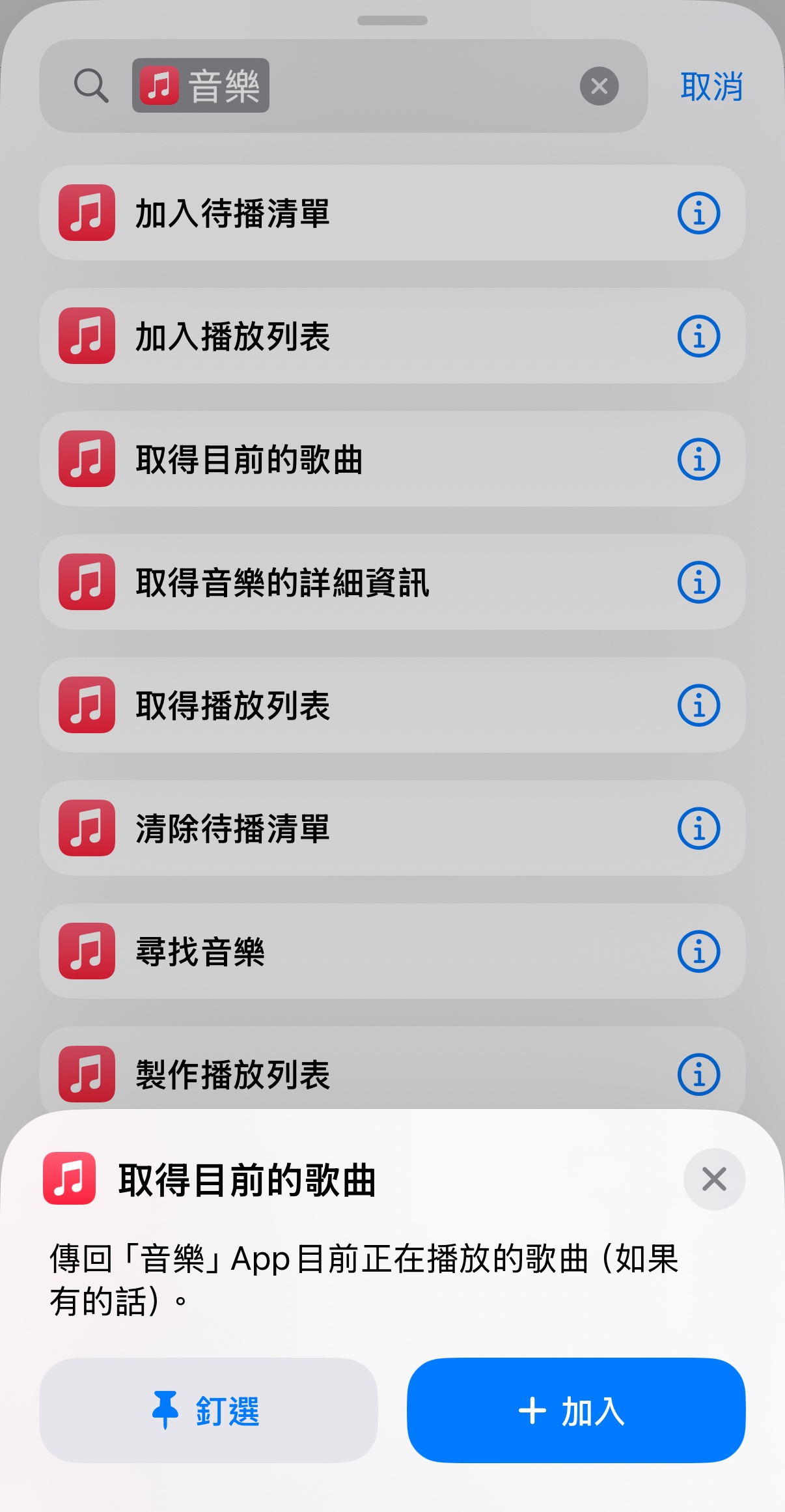
Task: Show info for 取得音樂的詳細資訊
Action: (698, 582)
